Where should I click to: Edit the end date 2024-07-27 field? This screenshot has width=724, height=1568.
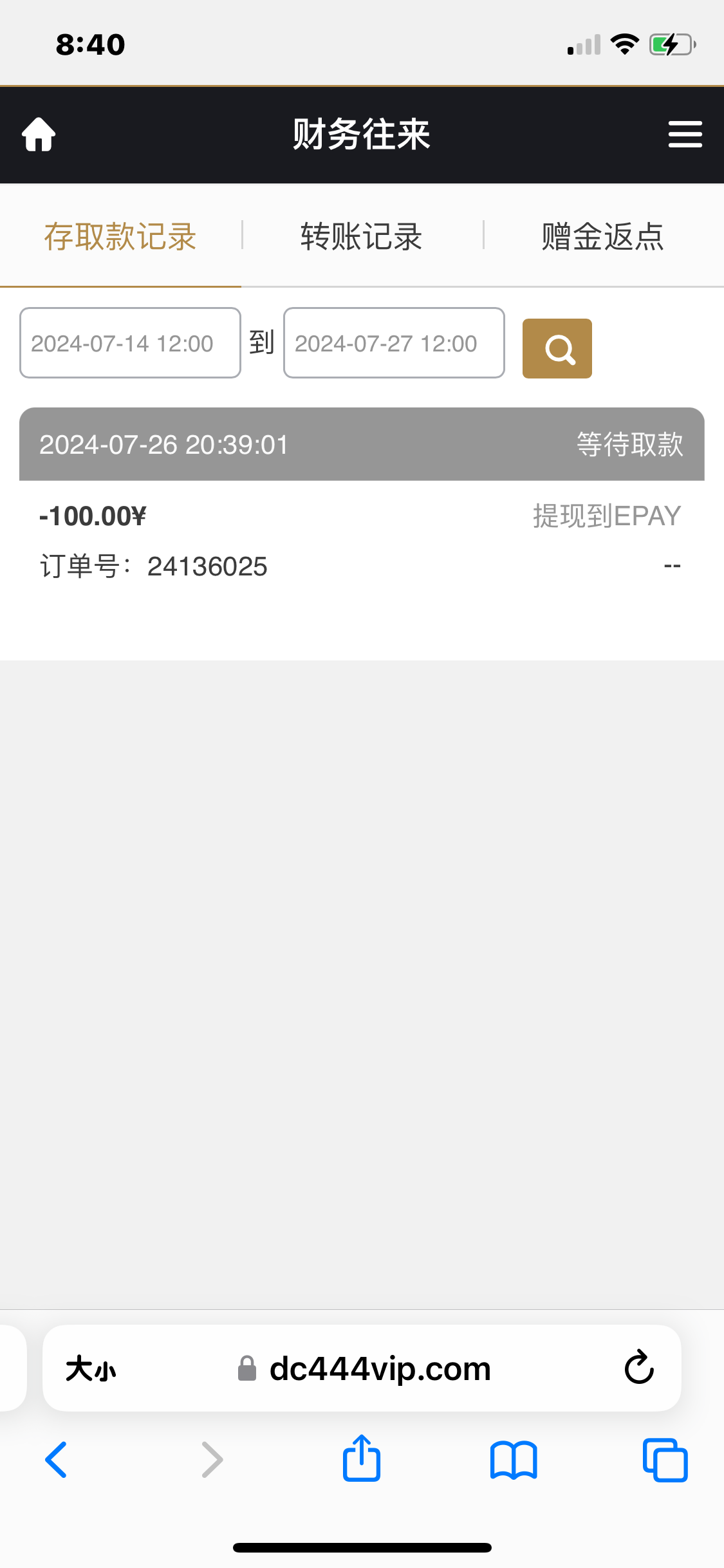pos(394,343)
